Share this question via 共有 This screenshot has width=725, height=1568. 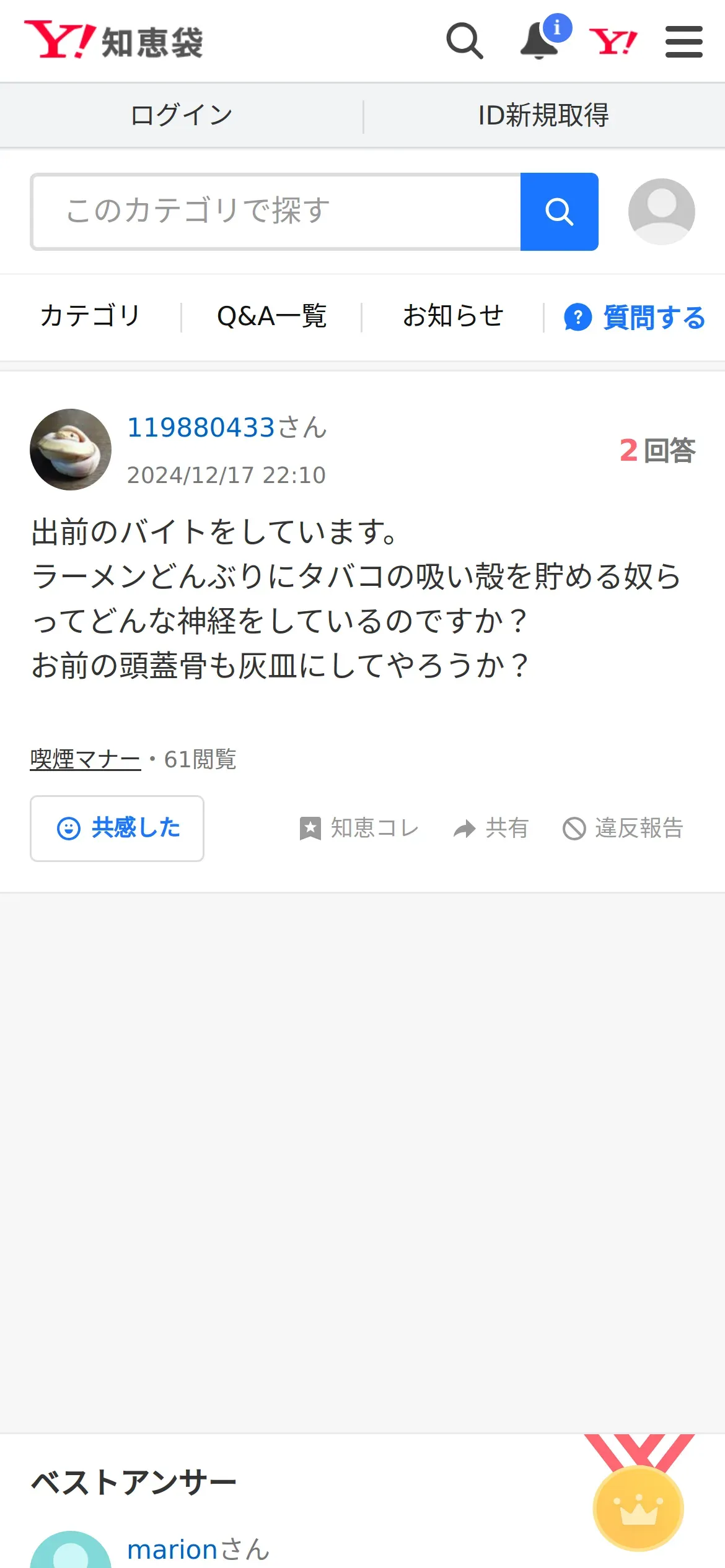pyautogui.click(x=491, y=828)
